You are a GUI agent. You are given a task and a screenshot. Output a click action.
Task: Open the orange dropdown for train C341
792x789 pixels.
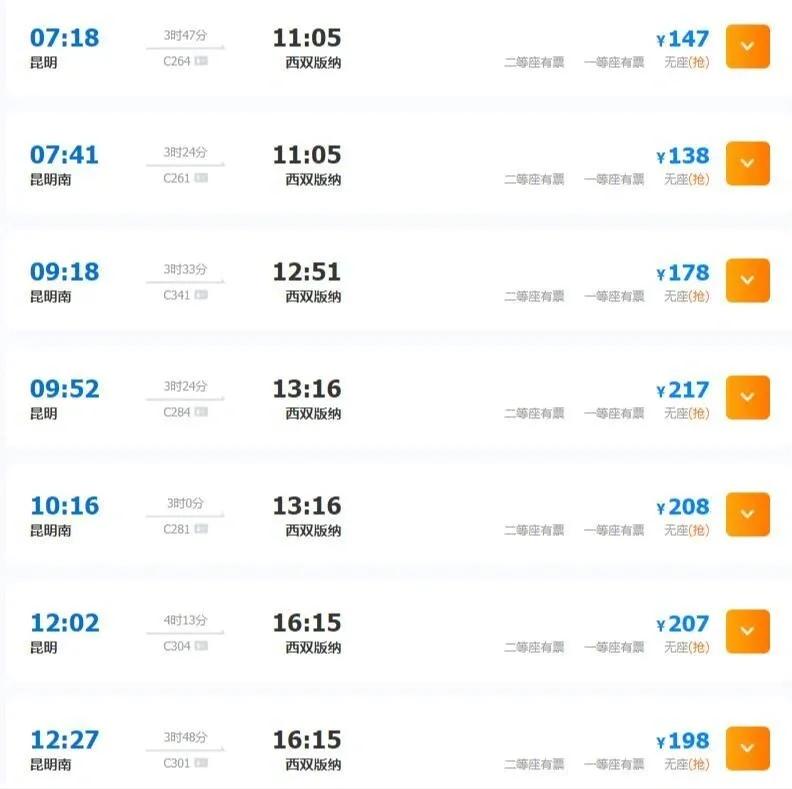(x=747, y=281)
